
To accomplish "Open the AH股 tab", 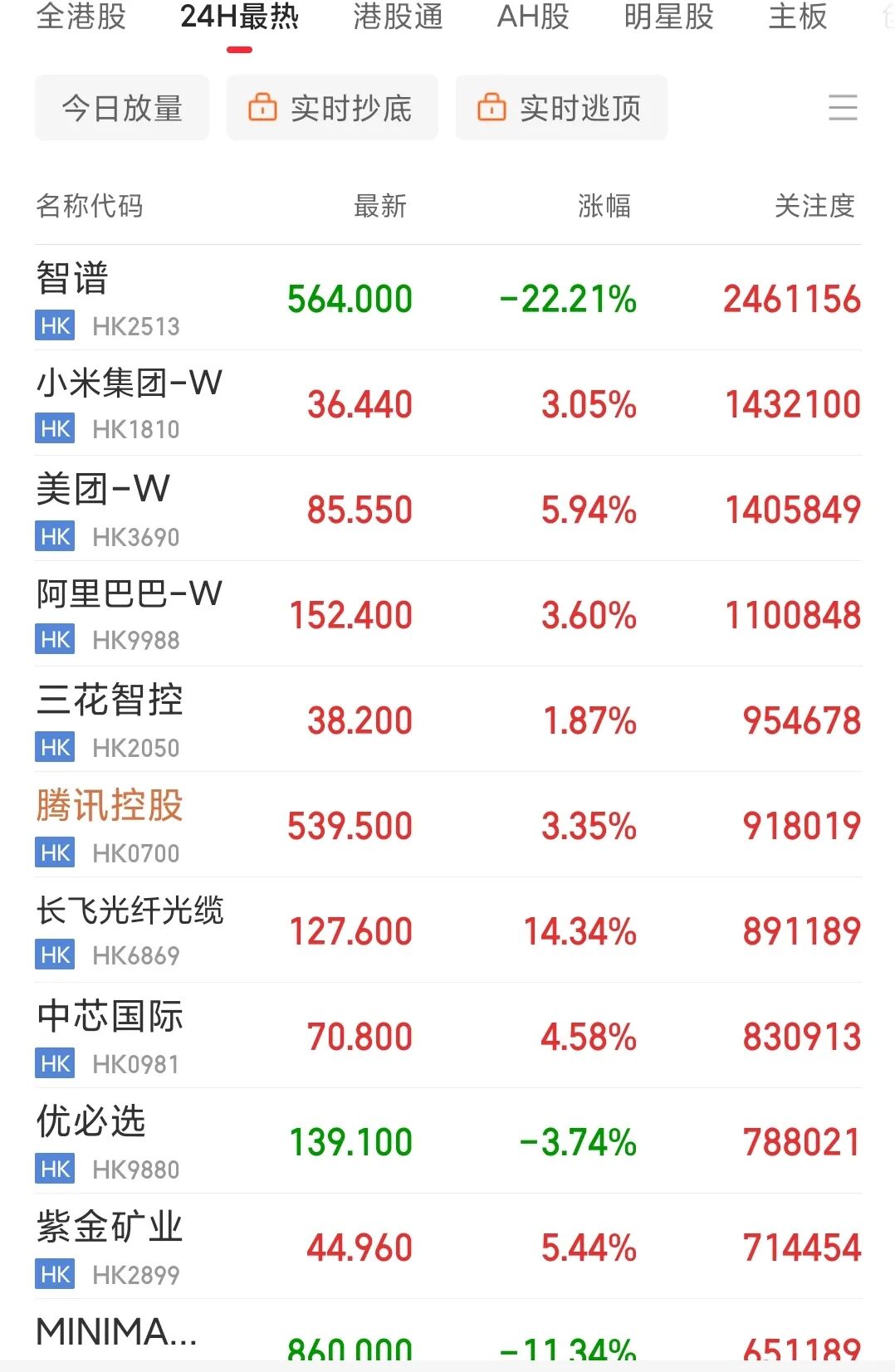I will click(x=533, y=17).
